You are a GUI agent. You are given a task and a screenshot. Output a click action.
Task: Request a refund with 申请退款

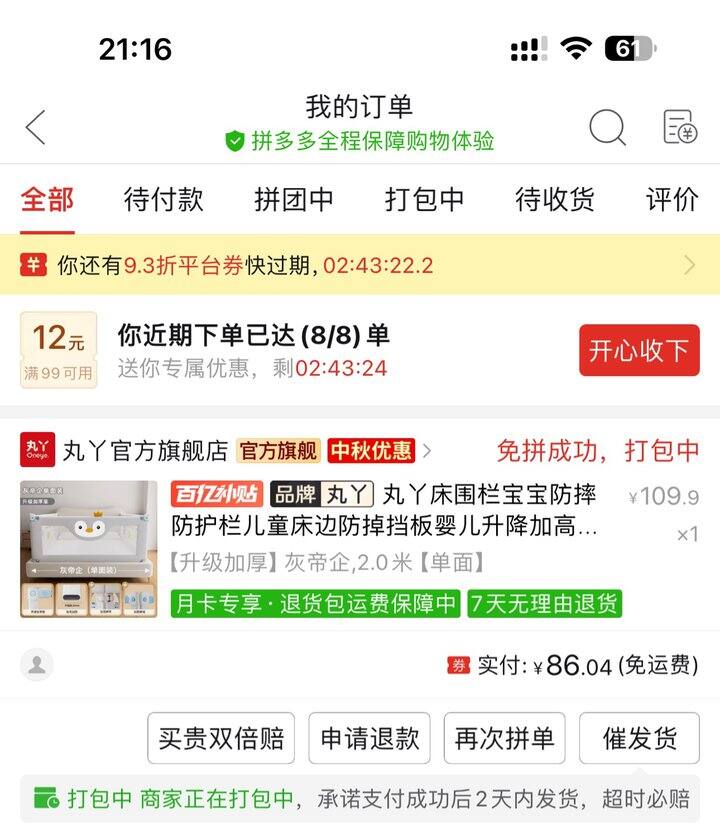click(369, 739)
